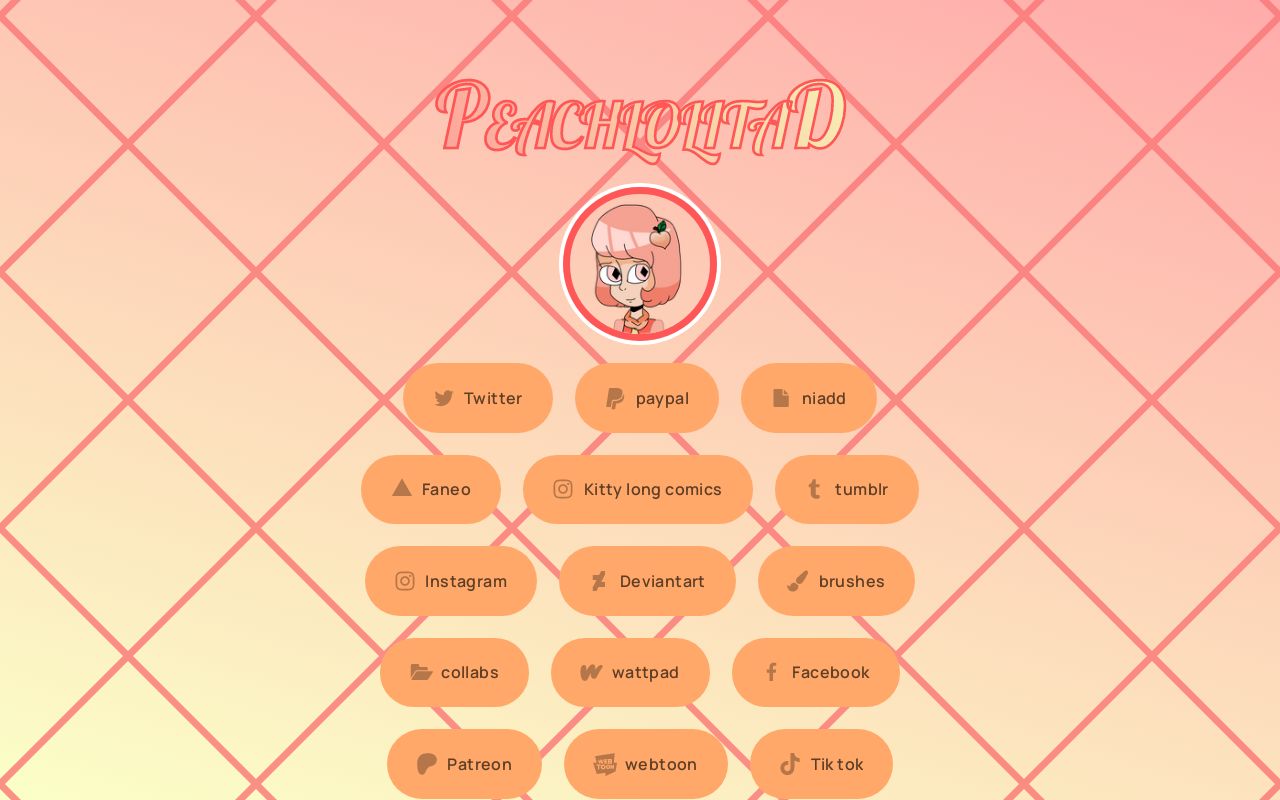Open the niadd link

[x=809, y=398]
